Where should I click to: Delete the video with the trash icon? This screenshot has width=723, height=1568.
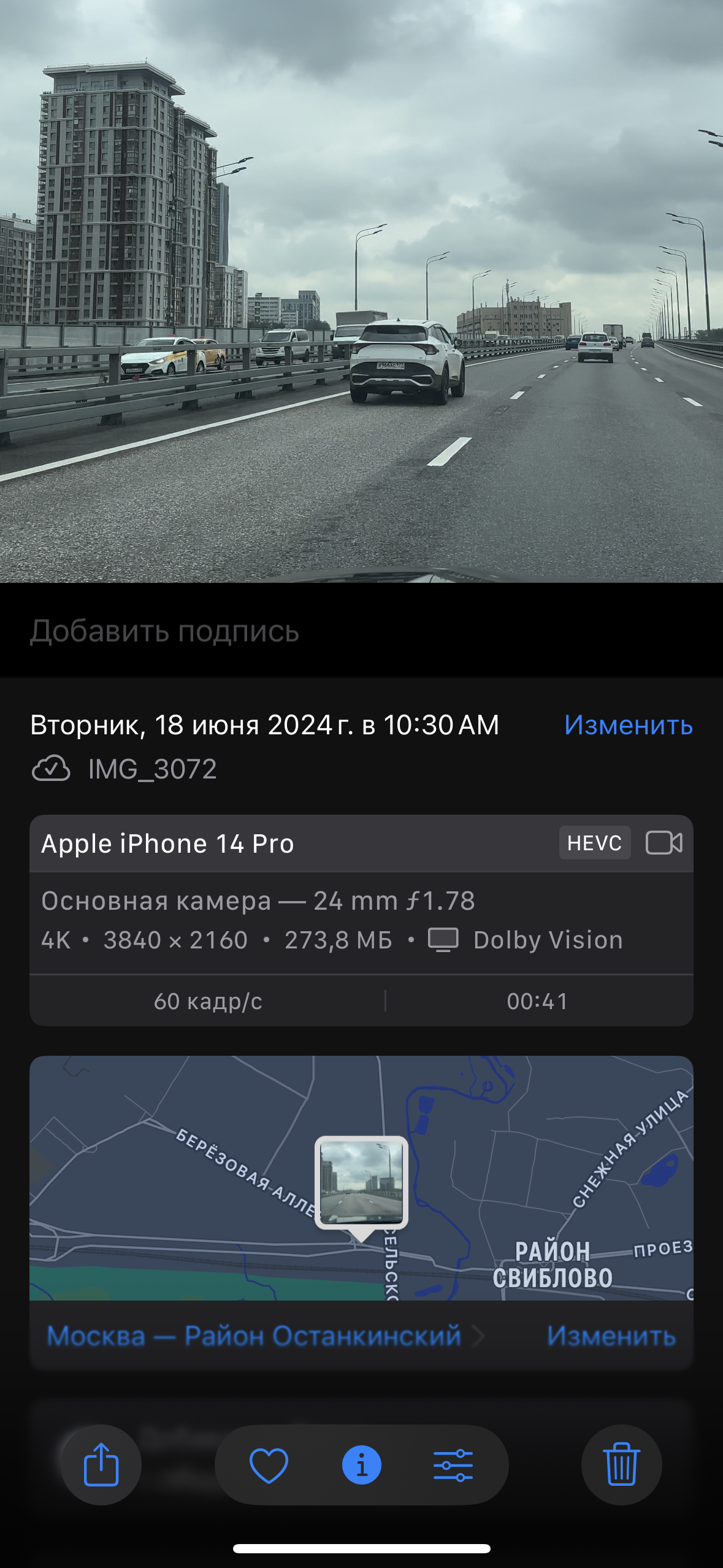[622, 1464]
